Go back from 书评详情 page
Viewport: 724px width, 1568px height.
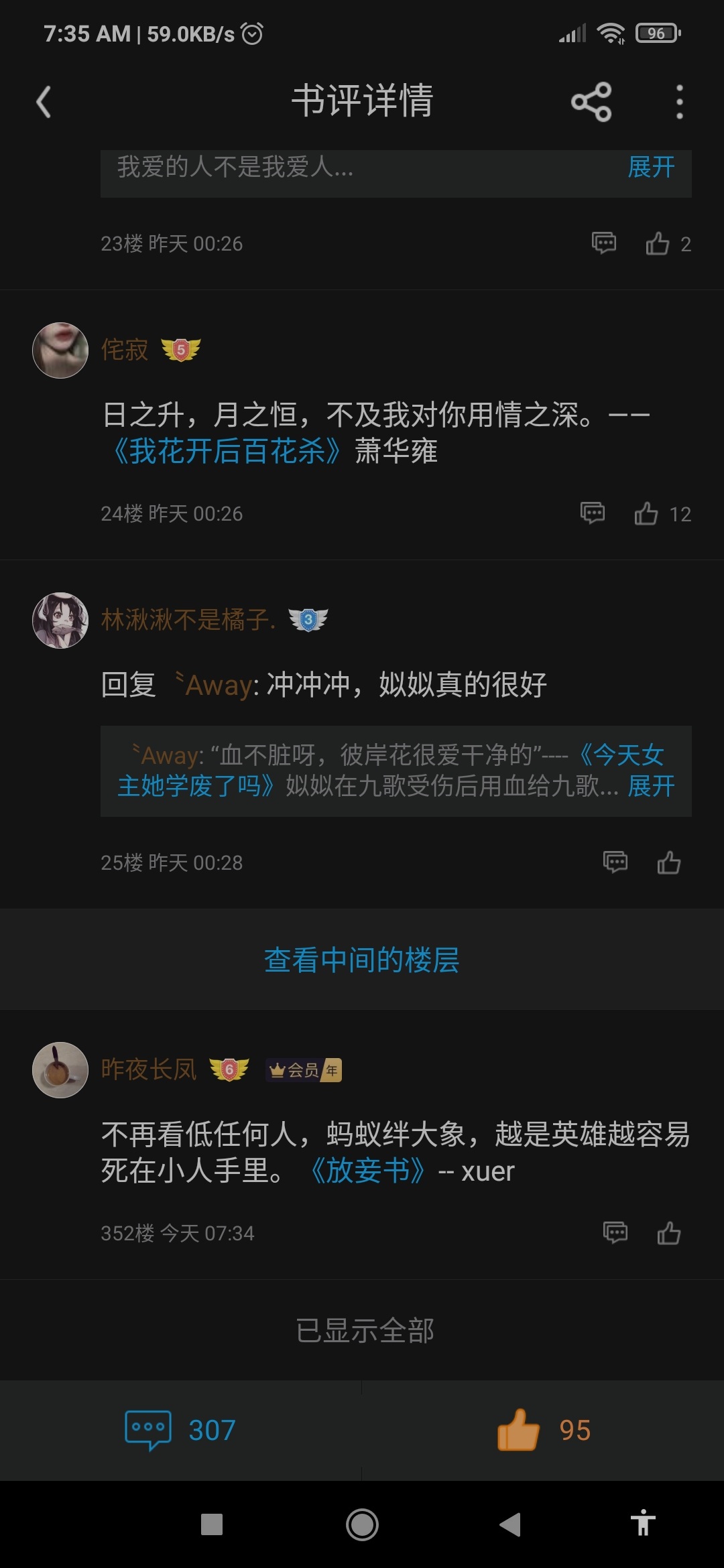click(44, 102)
